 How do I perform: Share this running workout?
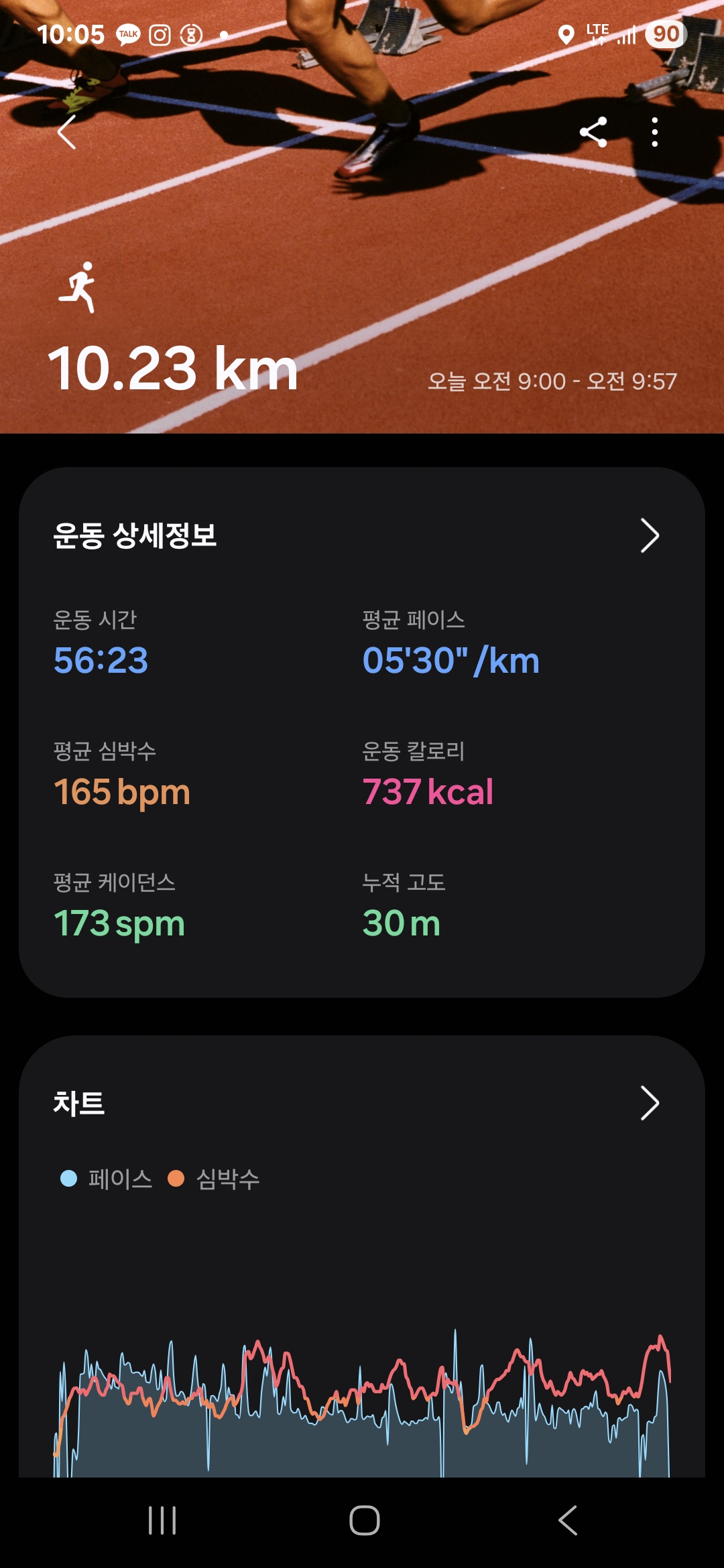(x=593, y=132)
